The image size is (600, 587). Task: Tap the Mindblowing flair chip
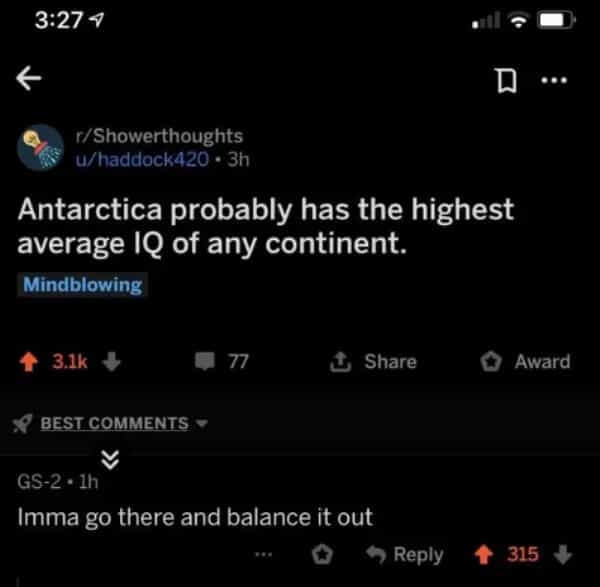(83, 285)
